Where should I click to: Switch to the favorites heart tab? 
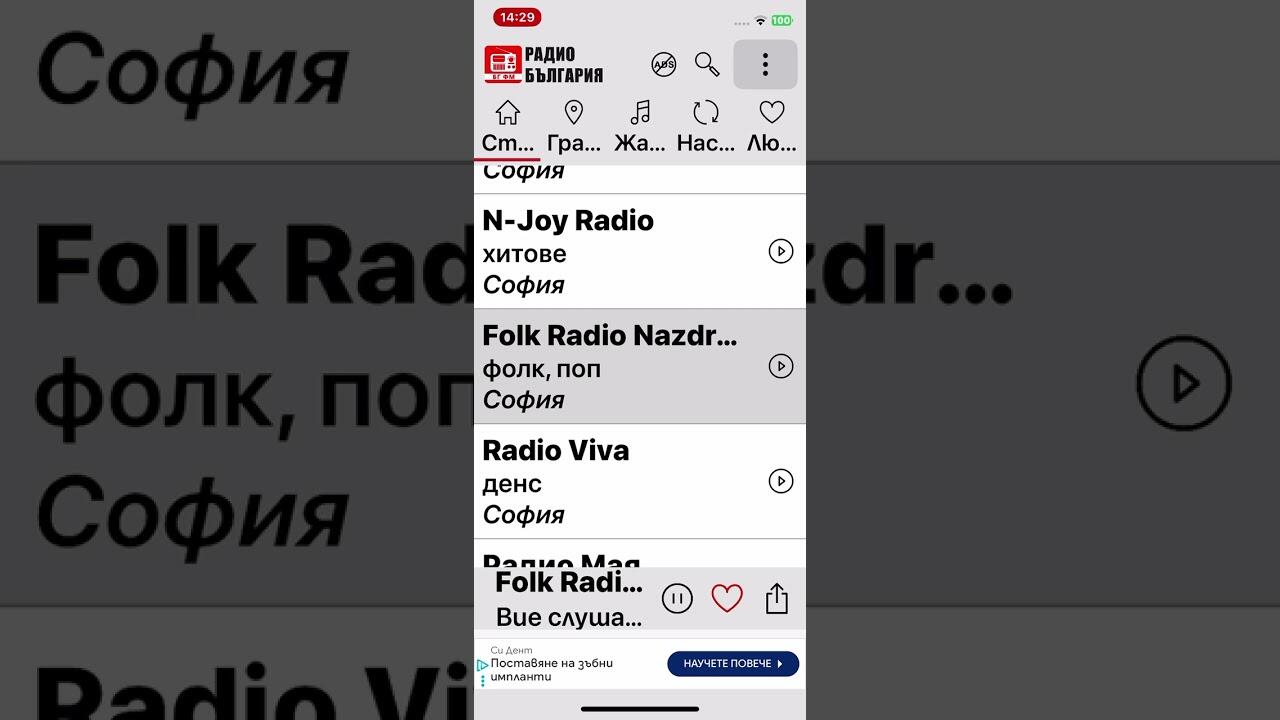pyautogui.click(x=772, y=126)
